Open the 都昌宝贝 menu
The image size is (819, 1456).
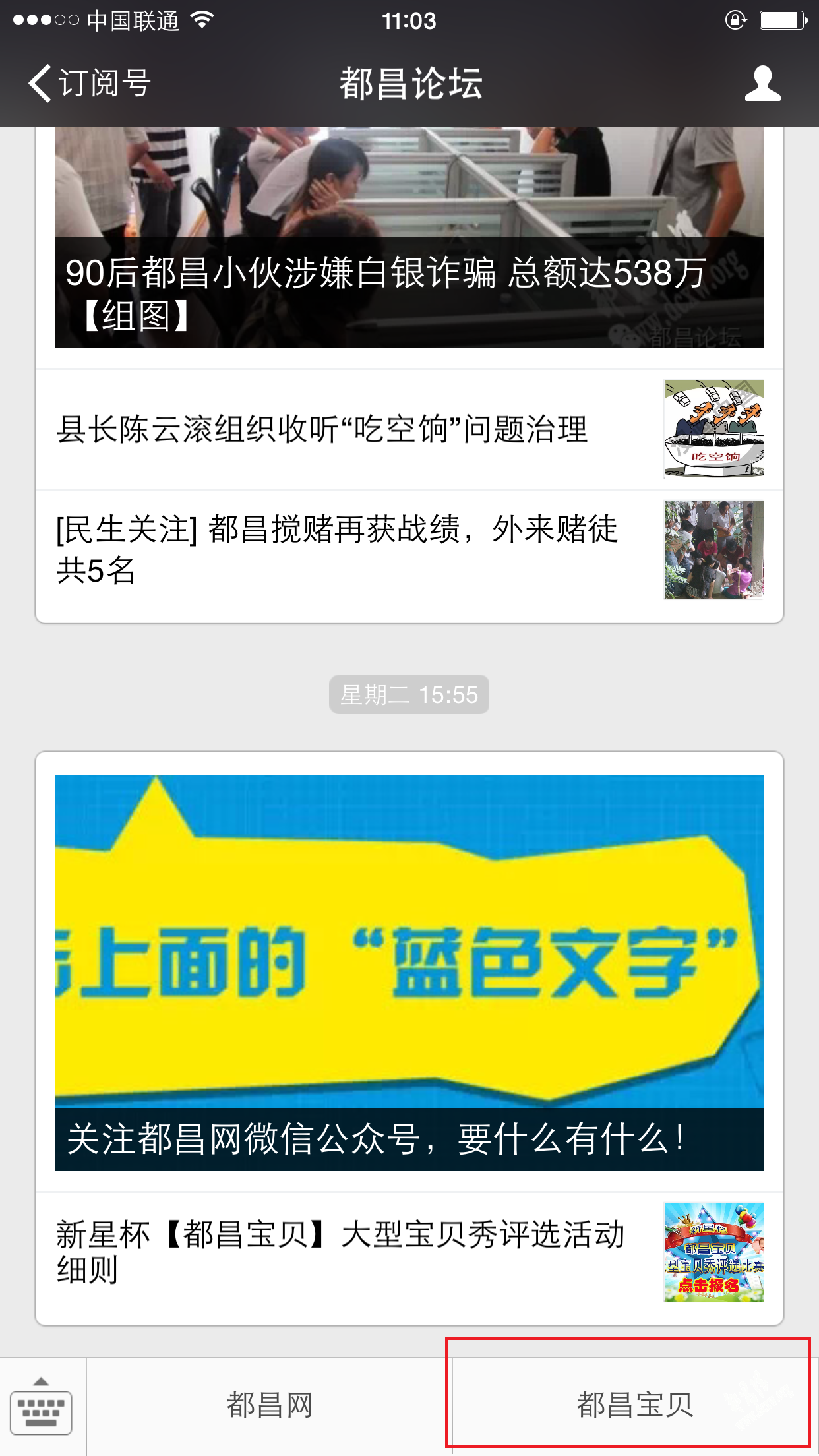pyautogui.click(x=633, y=1406)
